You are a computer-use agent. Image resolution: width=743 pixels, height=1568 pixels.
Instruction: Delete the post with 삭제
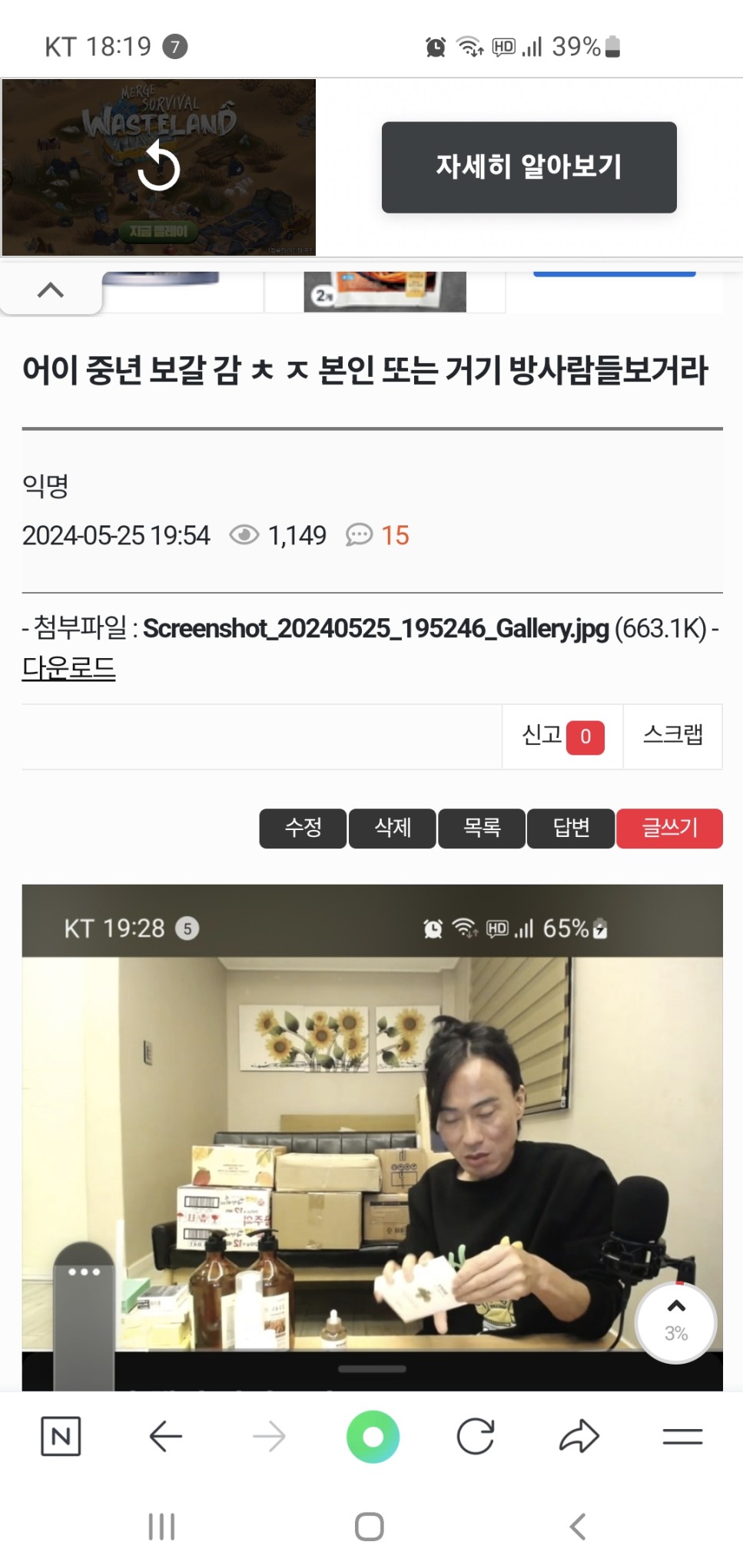[x=393, y=828]
